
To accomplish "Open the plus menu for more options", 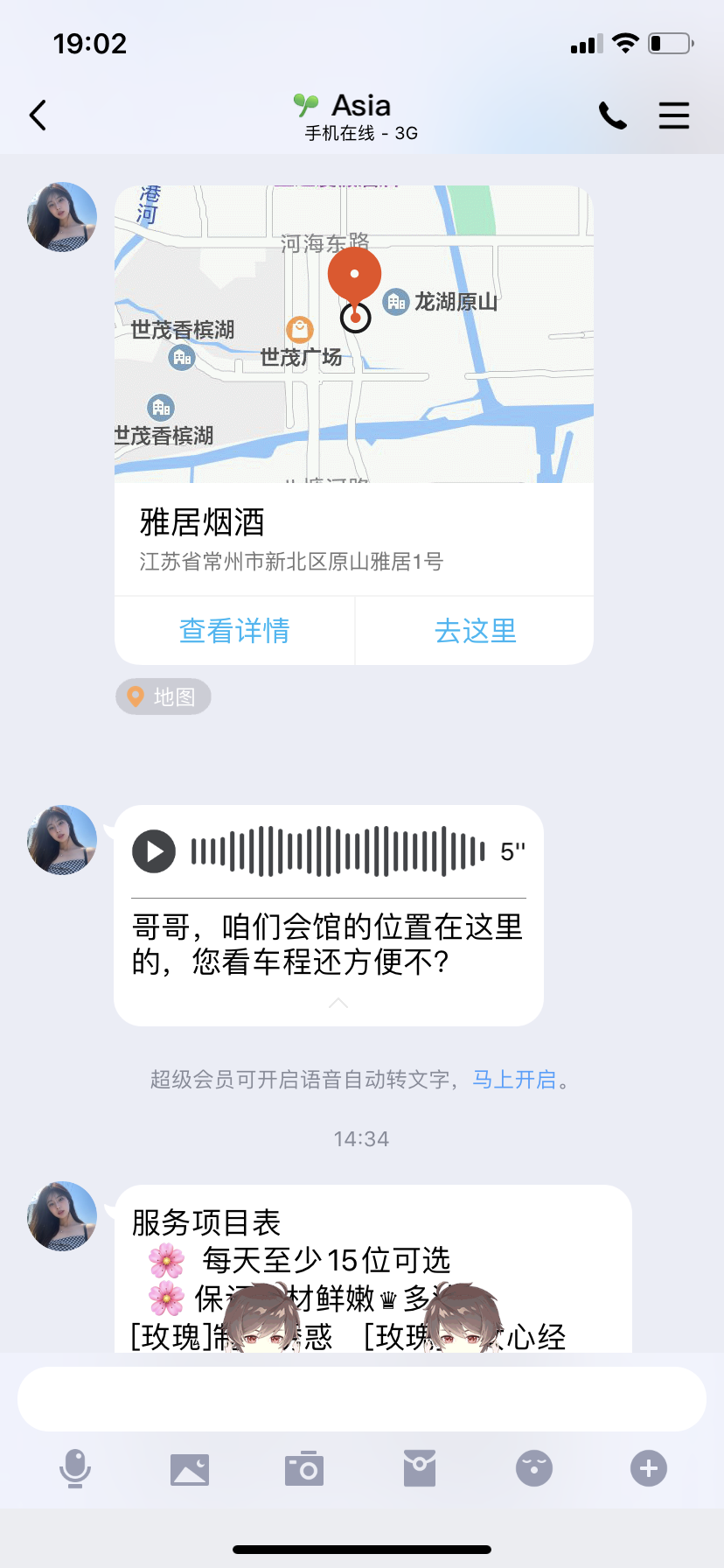I will coord(649,1468).
